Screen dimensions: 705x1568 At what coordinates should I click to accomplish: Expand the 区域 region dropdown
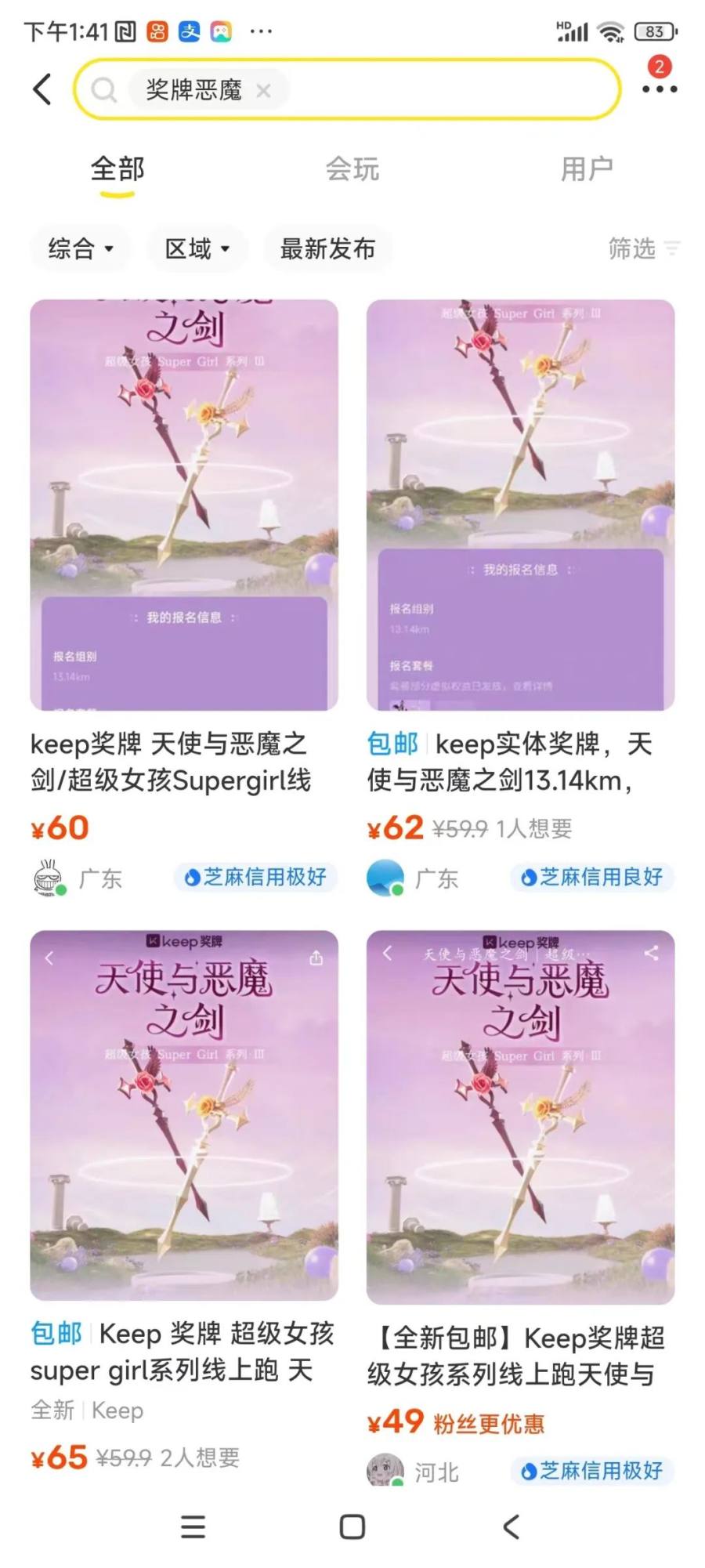(197, 249)
